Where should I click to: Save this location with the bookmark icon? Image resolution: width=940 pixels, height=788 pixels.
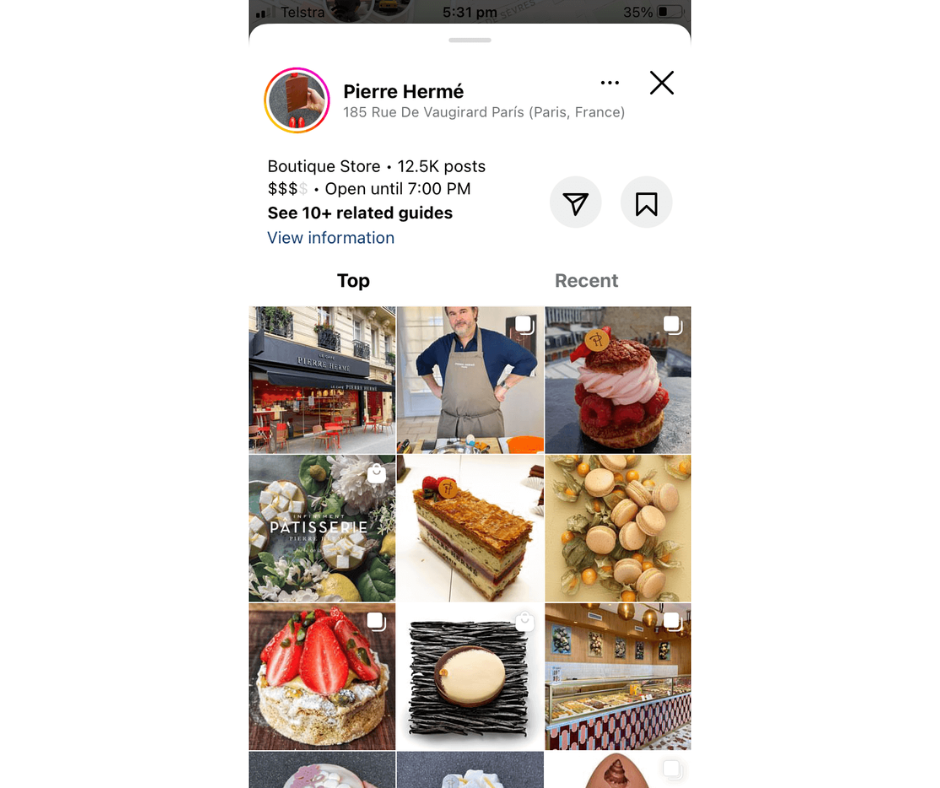pyautogui.click(x=646, y=203)
